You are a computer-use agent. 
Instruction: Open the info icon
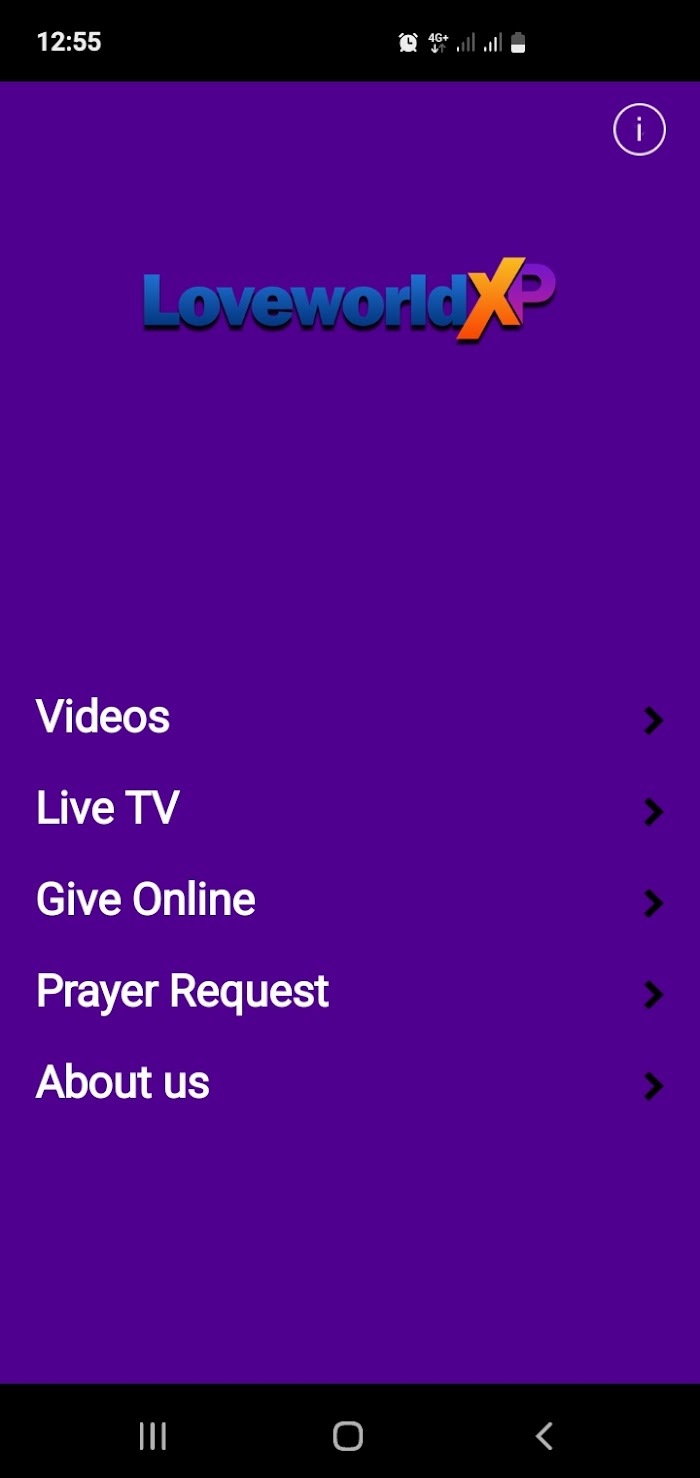(x=639, y=130)
